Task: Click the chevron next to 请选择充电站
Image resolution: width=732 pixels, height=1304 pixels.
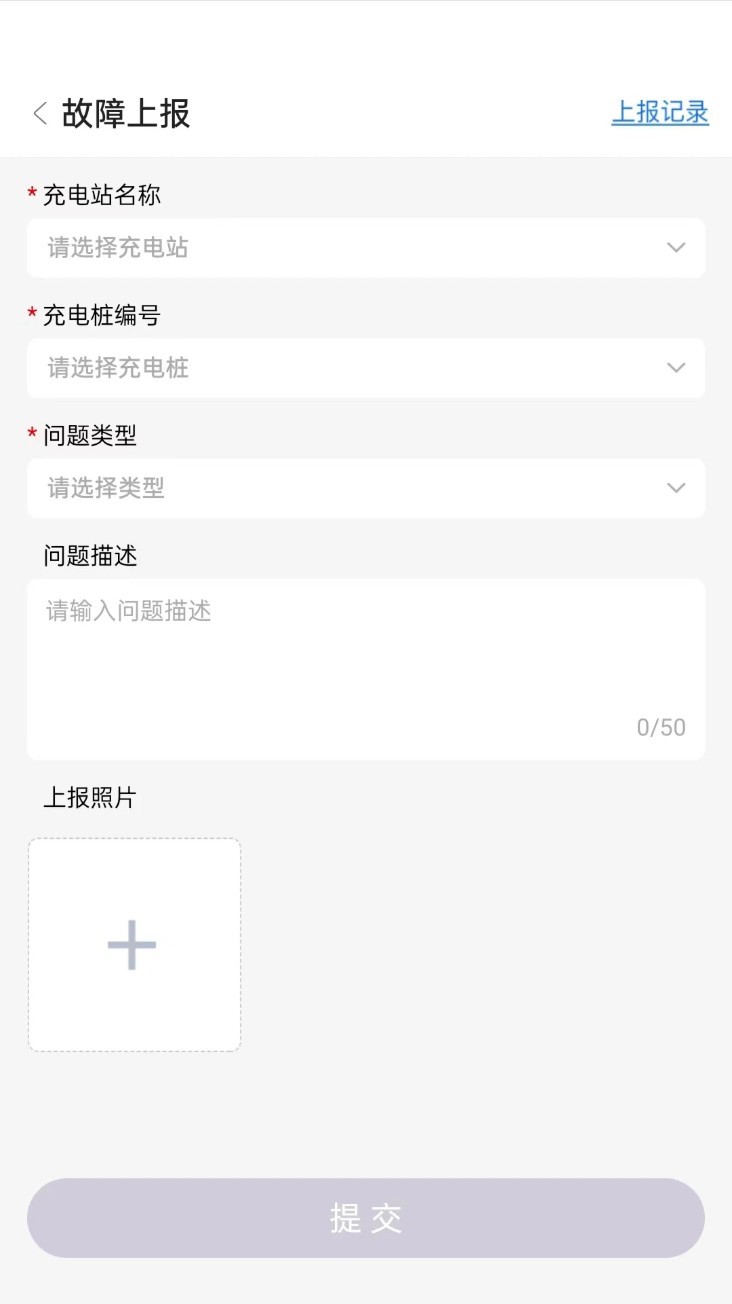Action: (675, 248)
